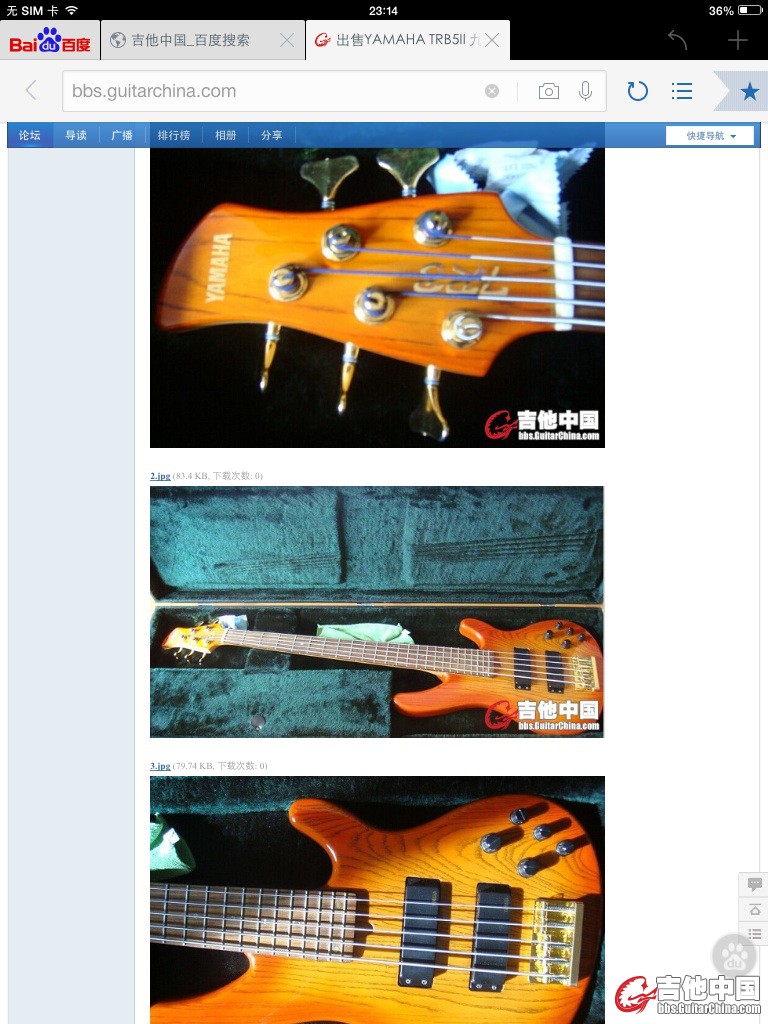Open camera search in the address bar
This screenshot has height=1024, width=768.
(x=548, y=91)
